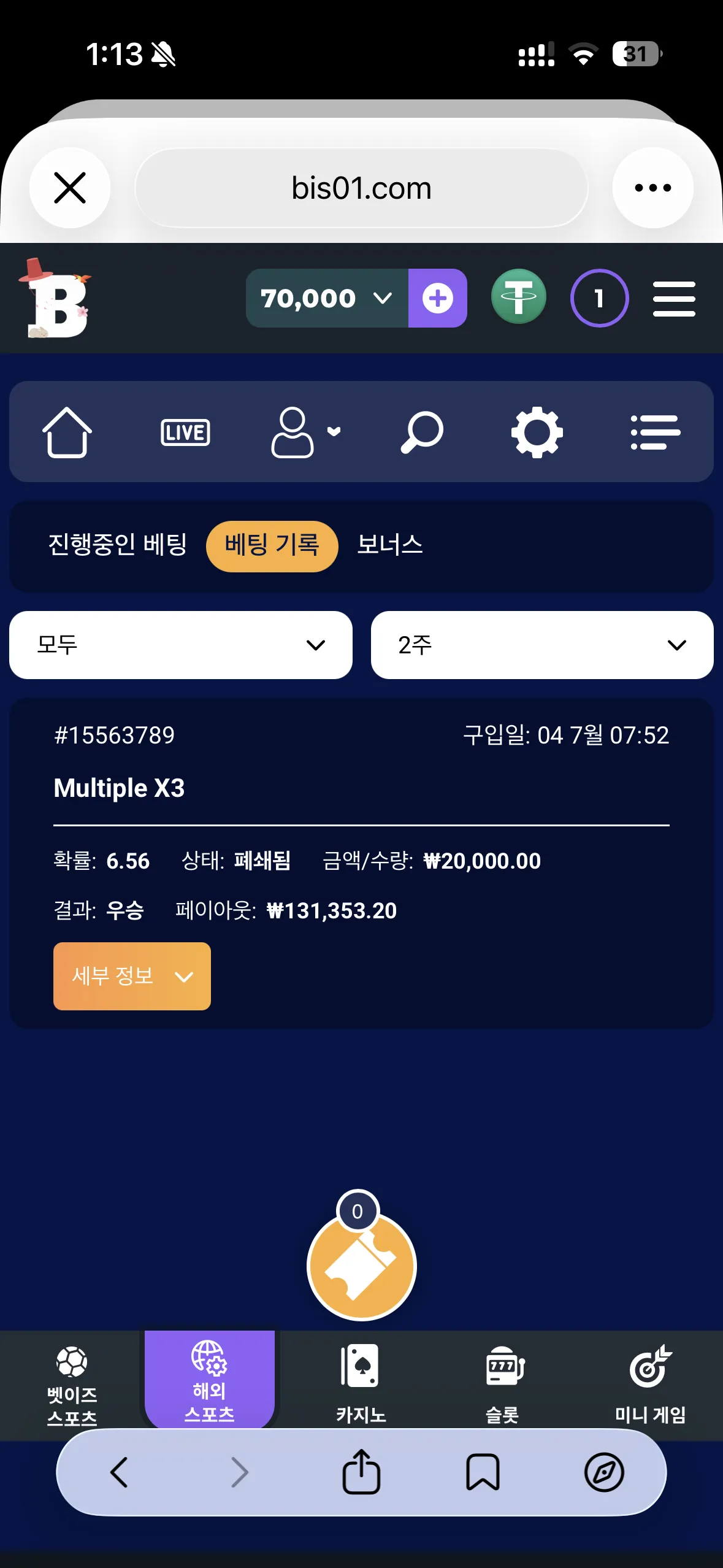Open the floating bet slip ticket button

click(x=362, y=1266)
